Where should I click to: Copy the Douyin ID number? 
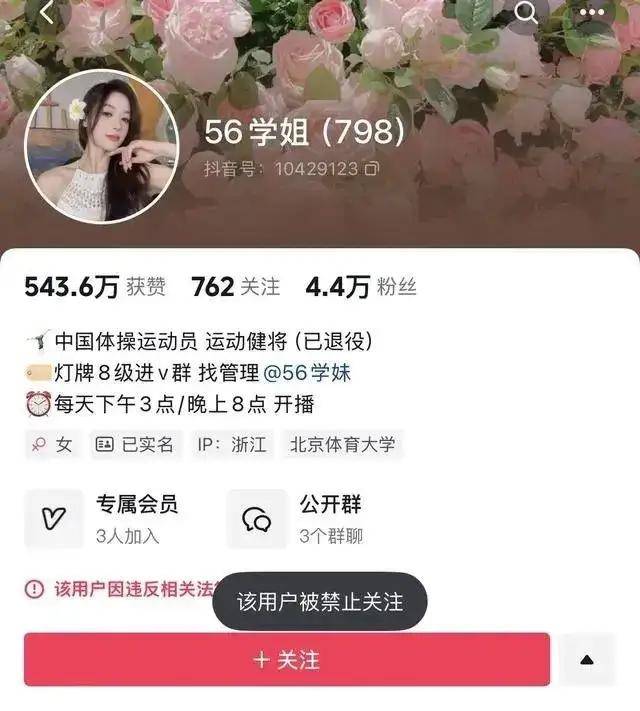point(372,168)
